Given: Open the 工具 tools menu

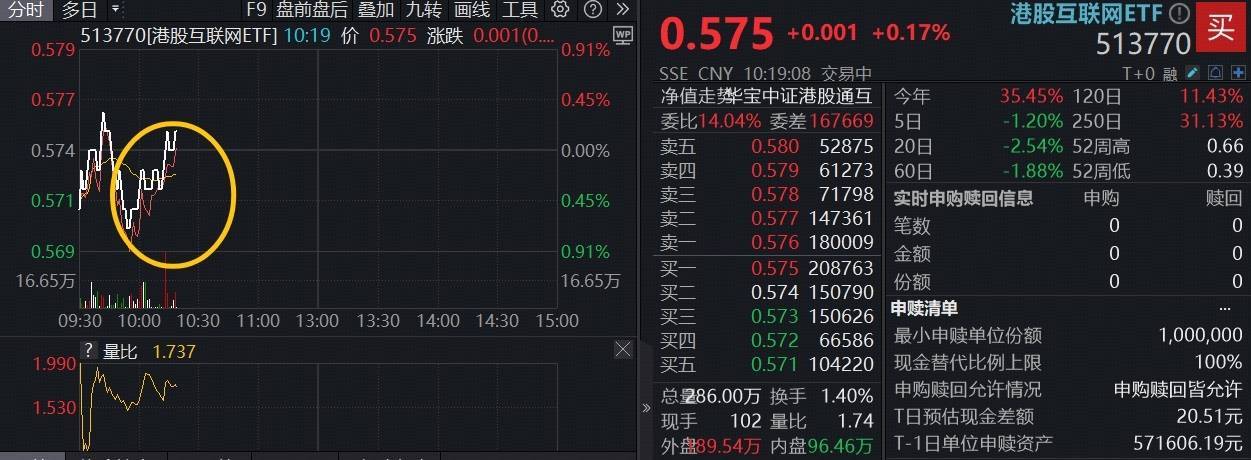Looking at the screenshot, I should [520, 10].
